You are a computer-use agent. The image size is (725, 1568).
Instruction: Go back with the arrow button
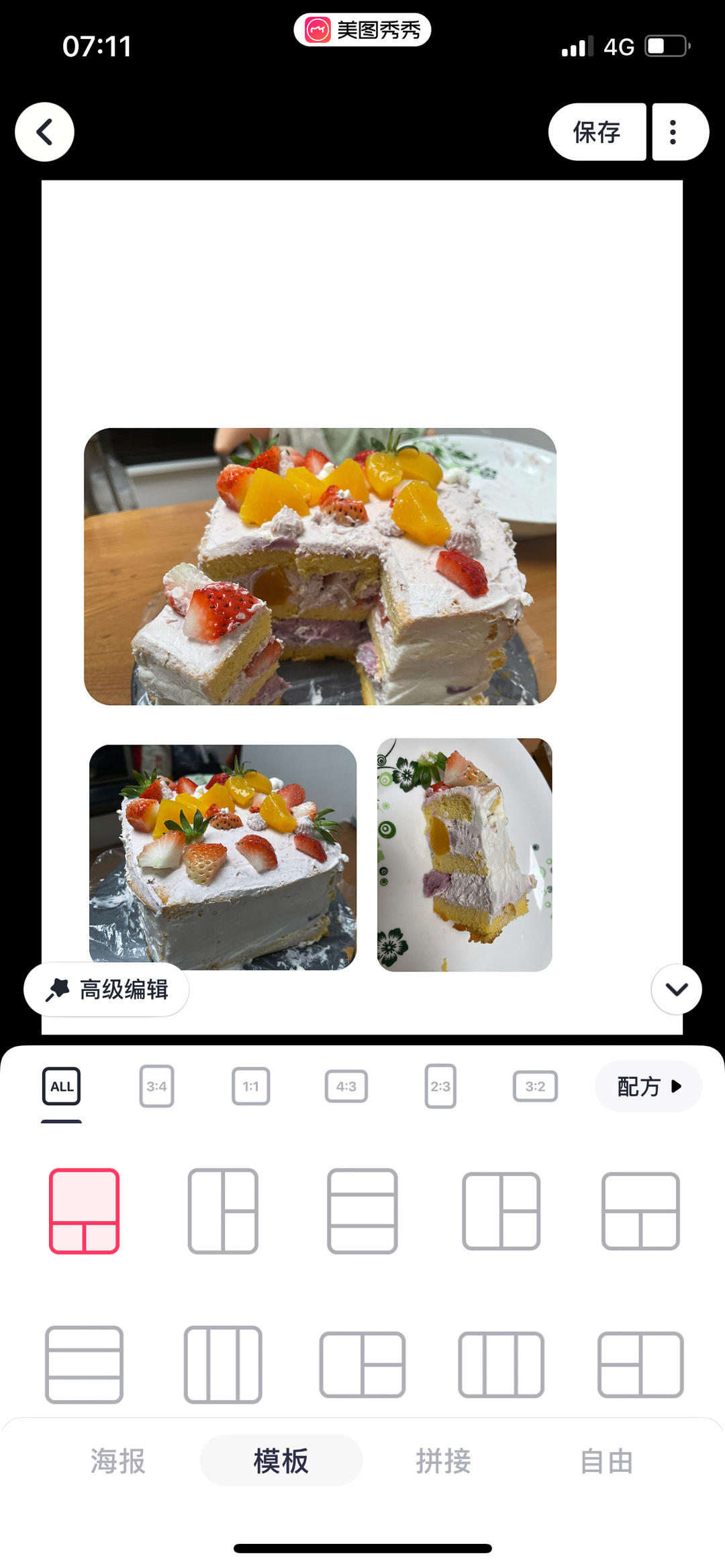(44, 132)
